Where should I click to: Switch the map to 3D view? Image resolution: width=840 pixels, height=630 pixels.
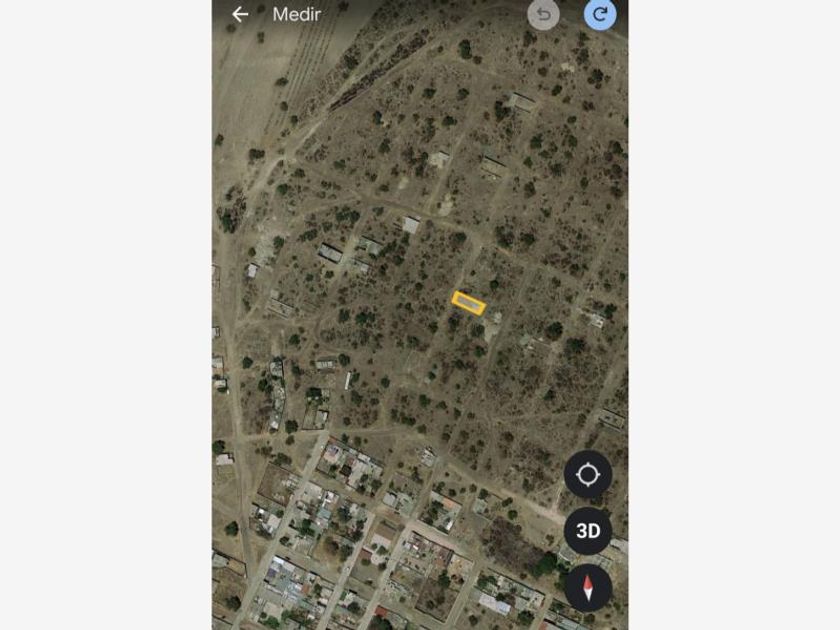click(588, 531)
